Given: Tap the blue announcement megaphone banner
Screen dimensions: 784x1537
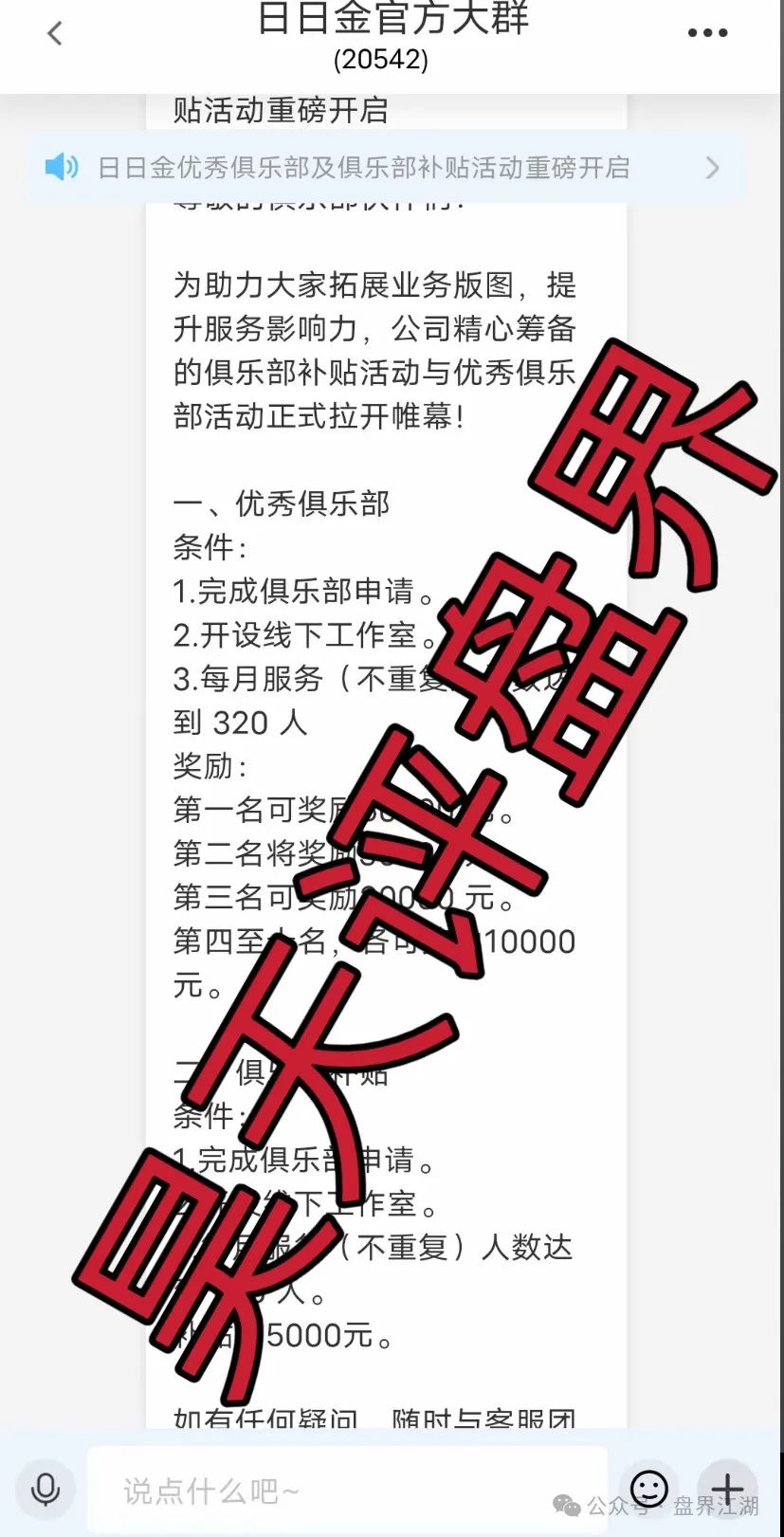Looking at the screenshot, I should coord(379,167).
